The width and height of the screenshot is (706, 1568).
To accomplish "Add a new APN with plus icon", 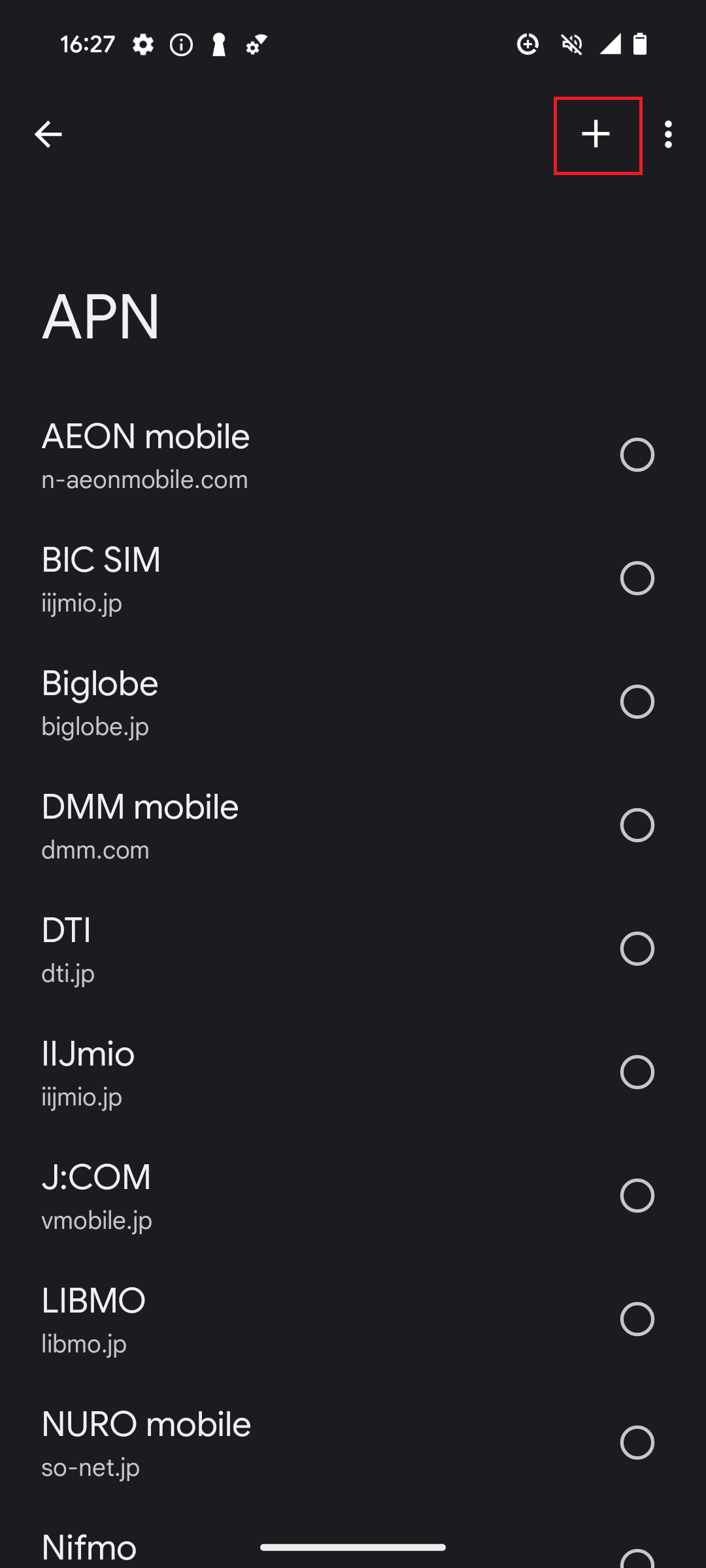I will point(596,135).
